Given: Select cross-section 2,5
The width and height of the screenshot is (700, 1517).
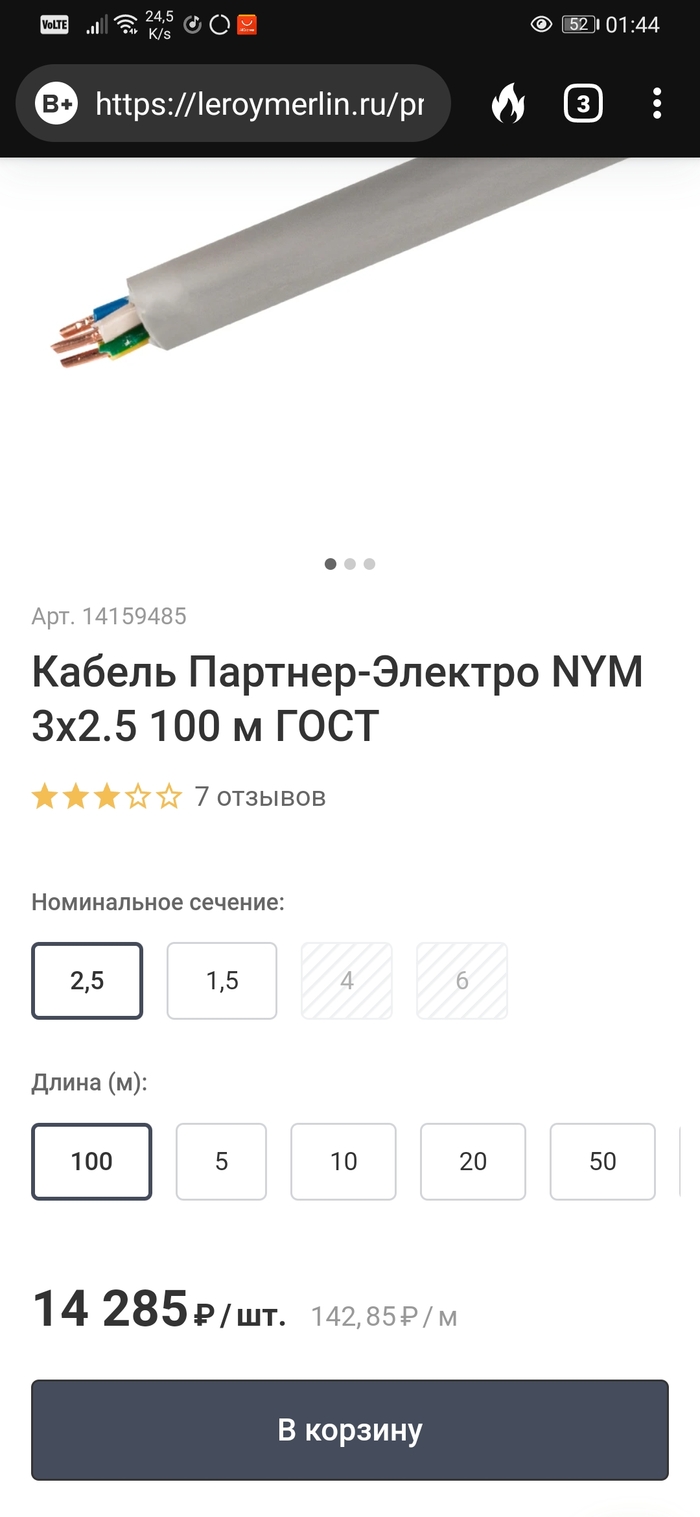Looking at the screenshot, I should click(87, 981).
